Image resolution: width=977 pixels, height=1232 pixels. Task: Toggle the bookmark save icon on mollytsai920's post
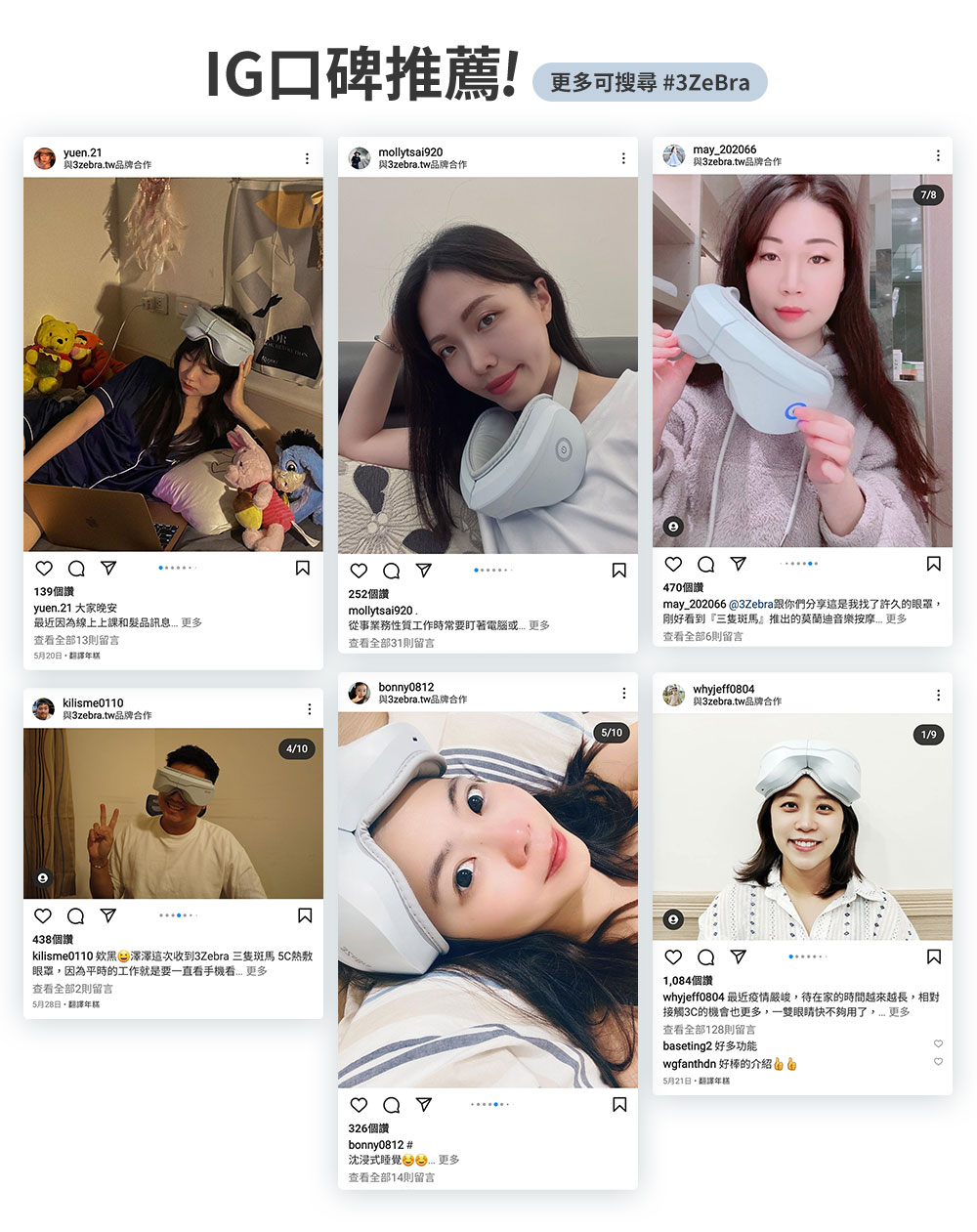click(618, 570)
